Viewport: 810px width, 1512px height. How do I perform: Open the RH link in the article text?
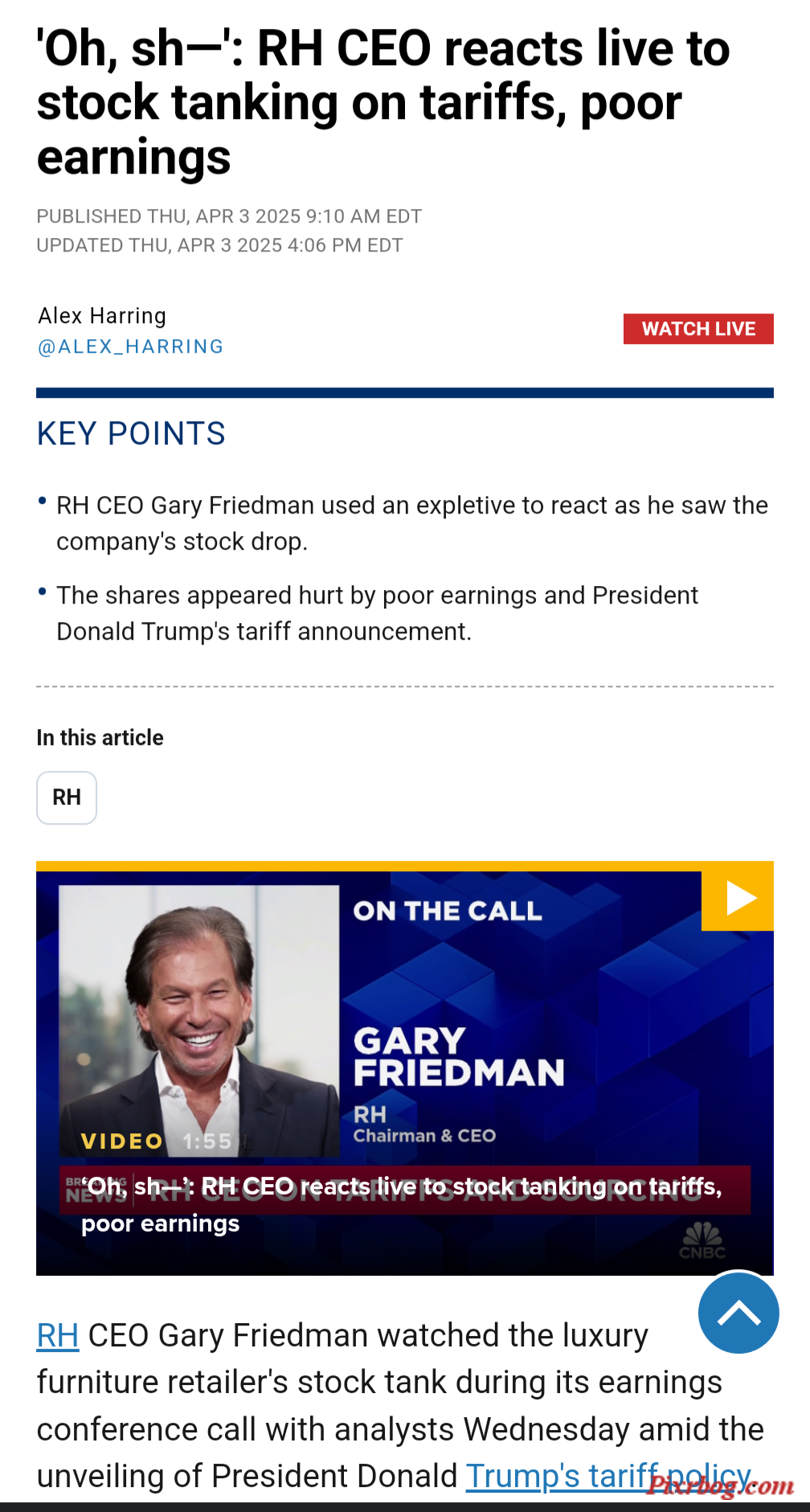pyautogui.click(x=58, y=1335)
